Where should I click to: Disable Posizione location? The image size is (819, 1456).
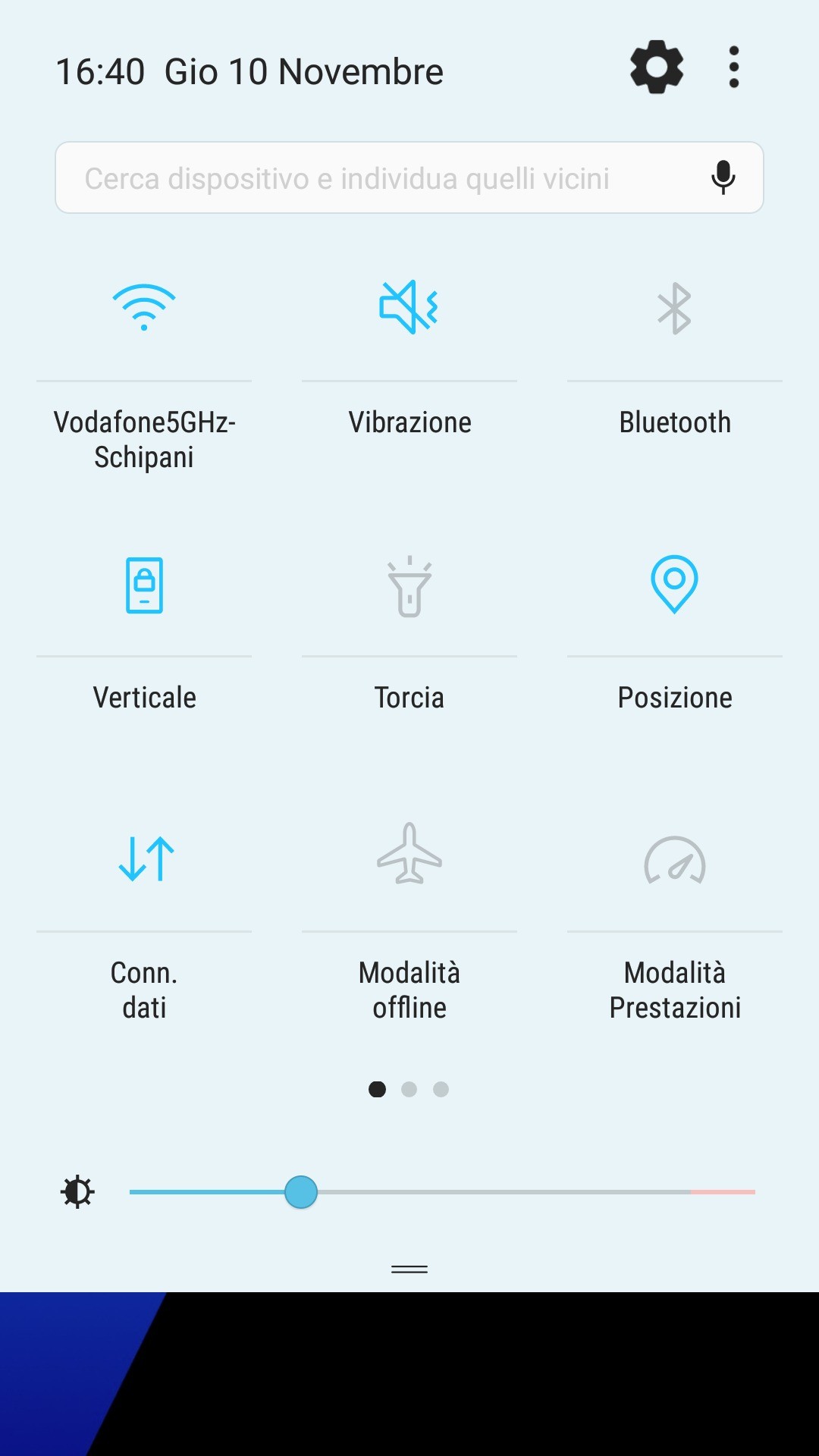pos(674,585)
